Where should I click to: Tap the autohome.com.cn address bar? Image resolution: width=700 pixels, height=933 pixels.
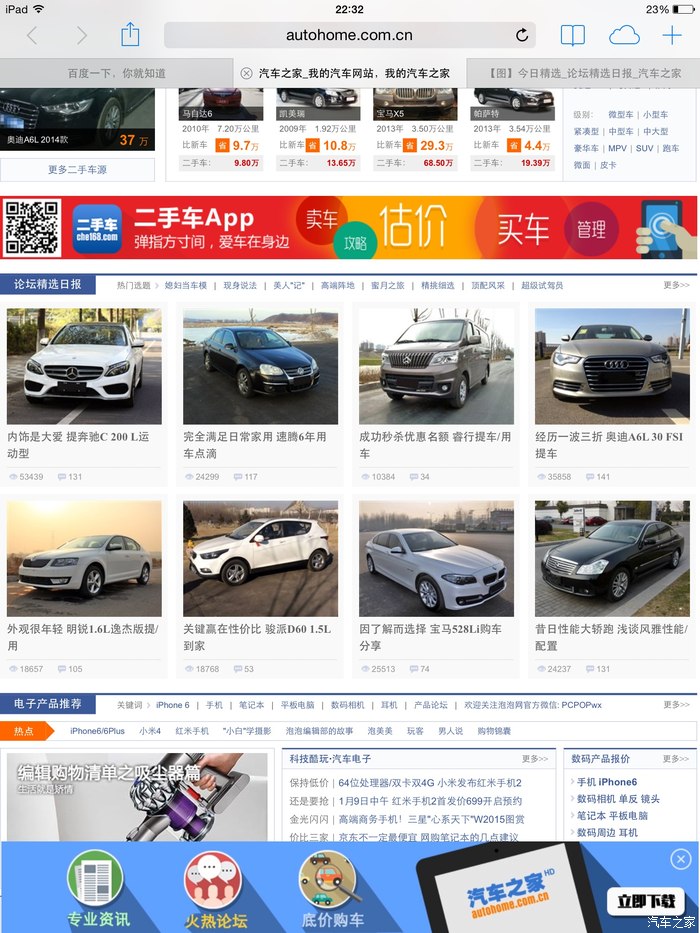click(349, 36)
